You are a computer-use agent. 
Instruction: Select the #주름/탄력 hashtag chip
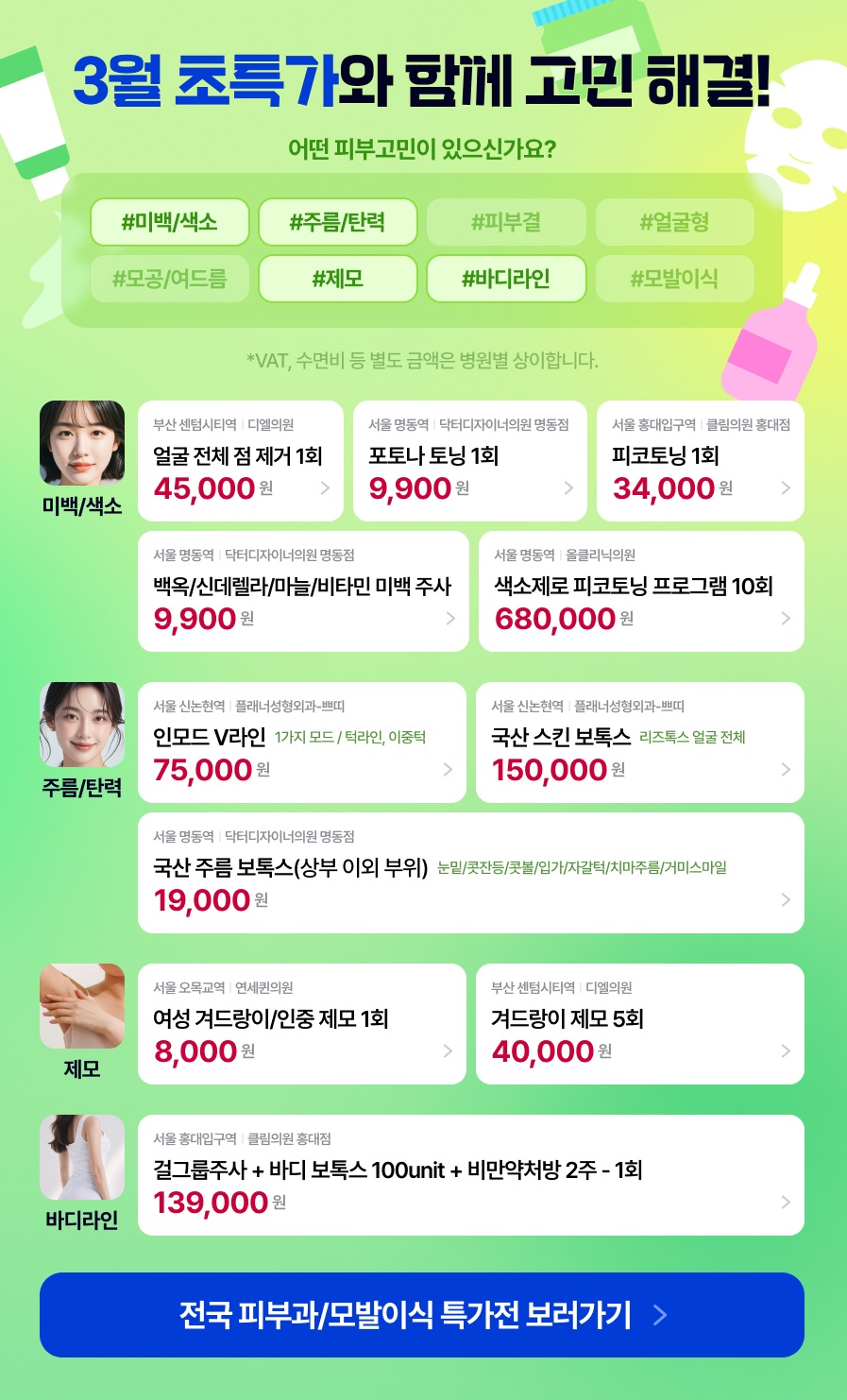(x=338, y=222)
